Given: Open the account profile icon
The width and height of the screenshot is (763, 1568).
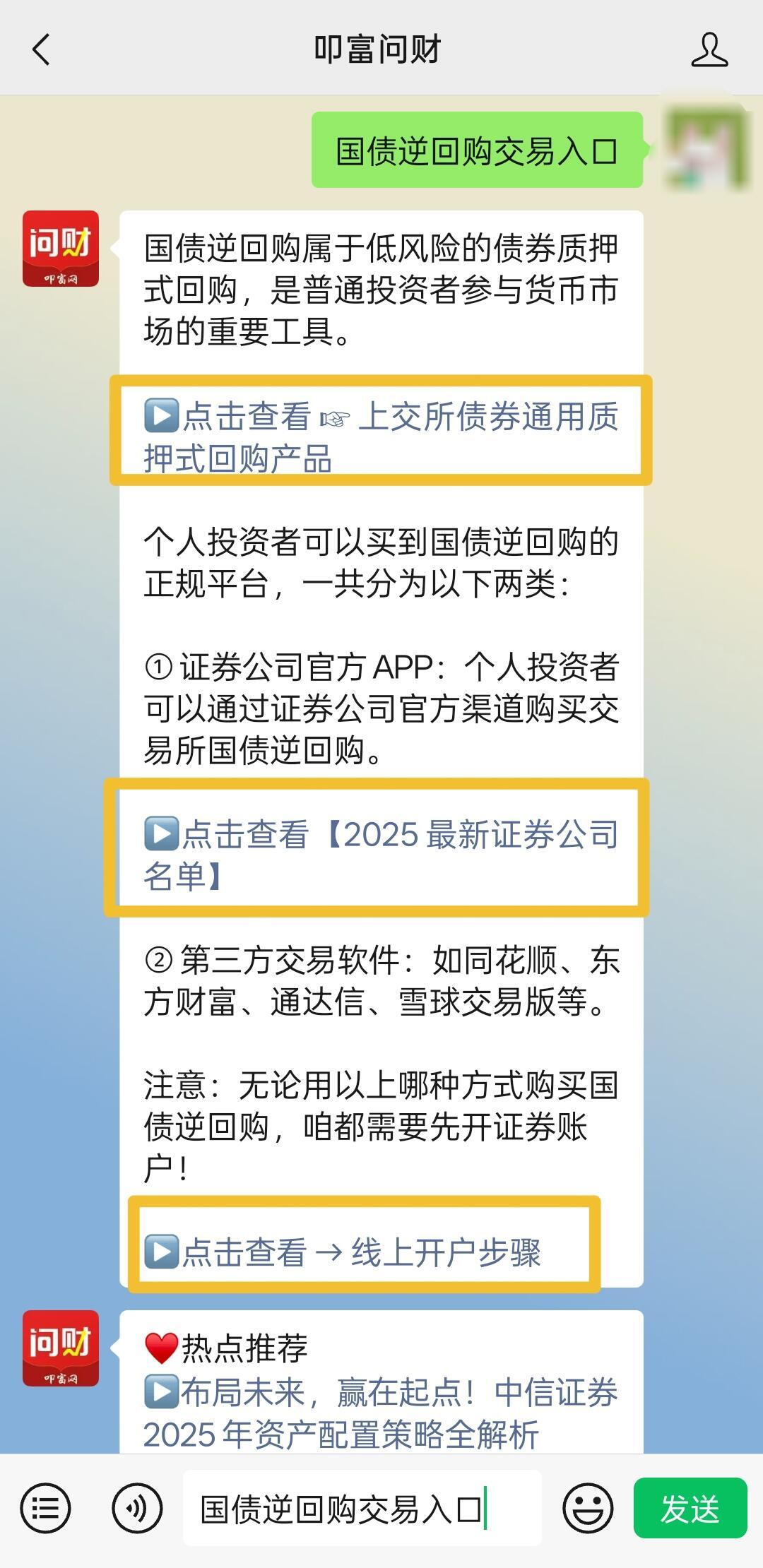Looking at the screenshot, I should tap(709, 50).
